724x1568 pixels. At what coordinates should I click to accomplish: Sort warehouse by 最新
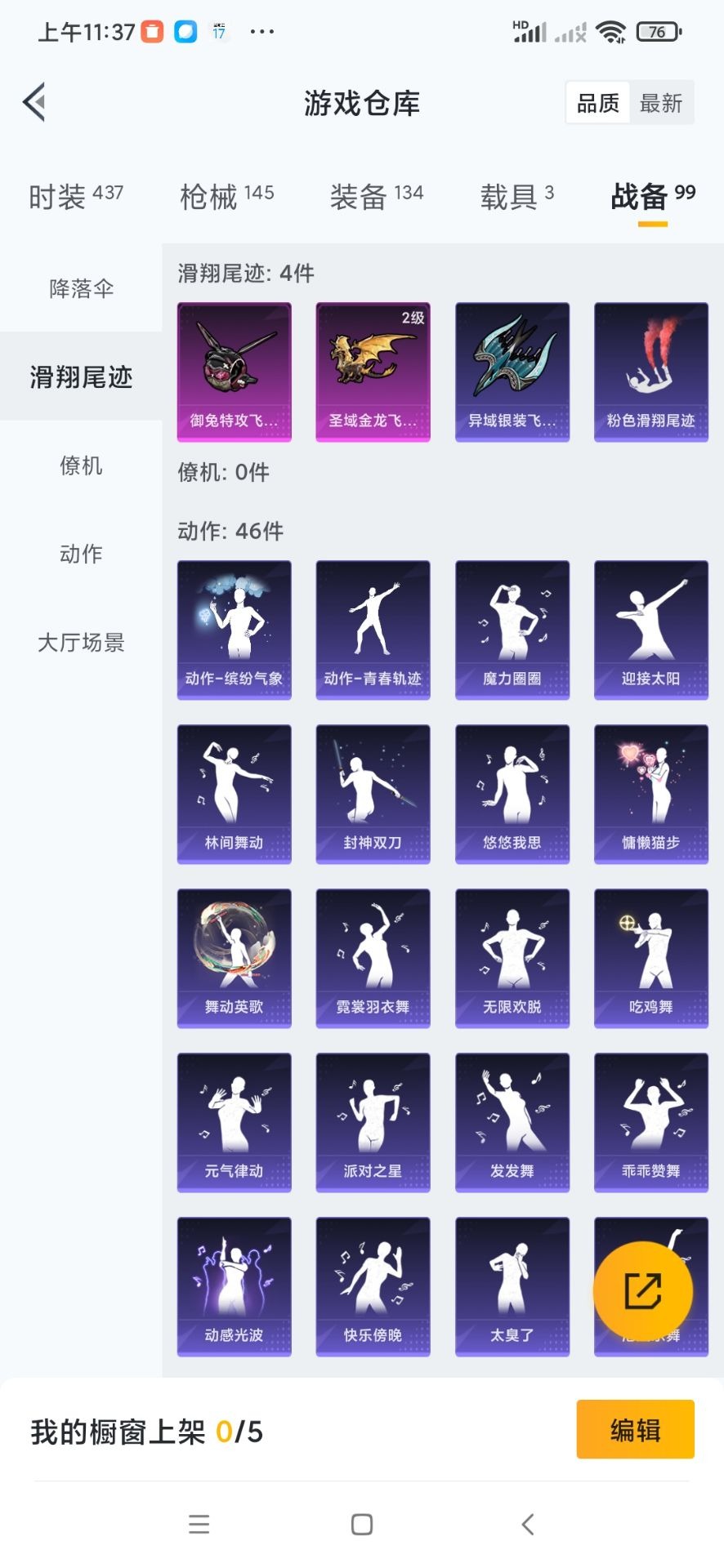[x=661, y=103]
